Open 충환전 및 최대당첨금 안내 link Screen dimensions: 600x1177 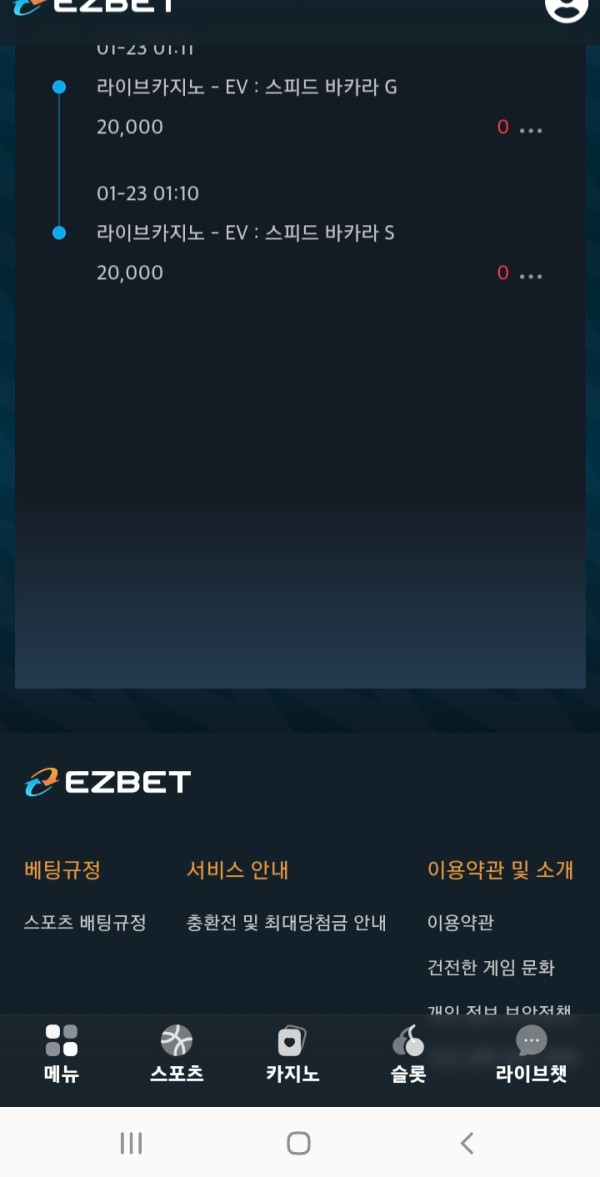point(286,923)
